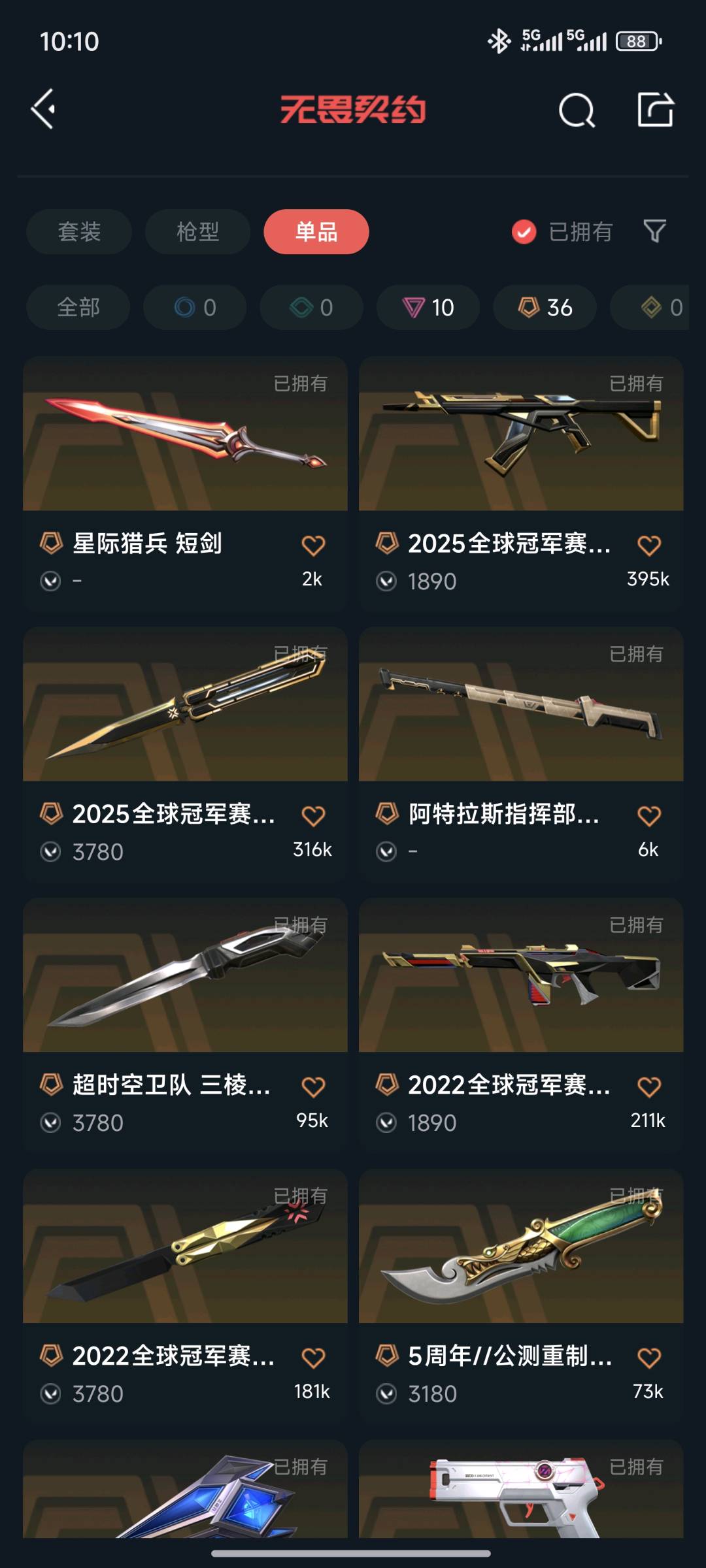Image resolution: width=706 pixels, height=1568 pixels.
Task: Open the search icon in header
Action: [x=577, y=110]
